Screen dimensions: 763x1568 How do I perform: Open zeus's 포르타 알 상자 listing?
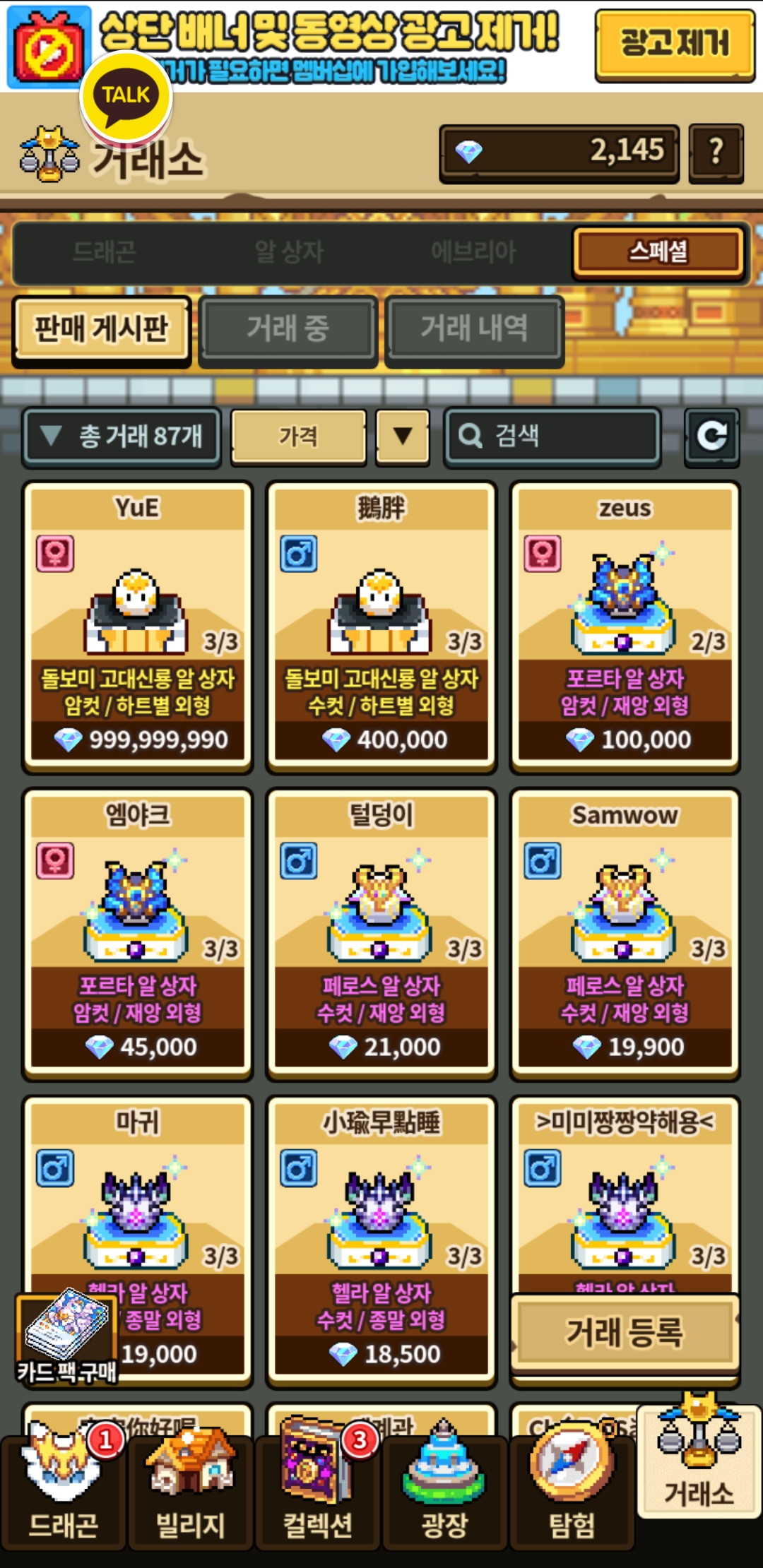(x=625, y=626)
